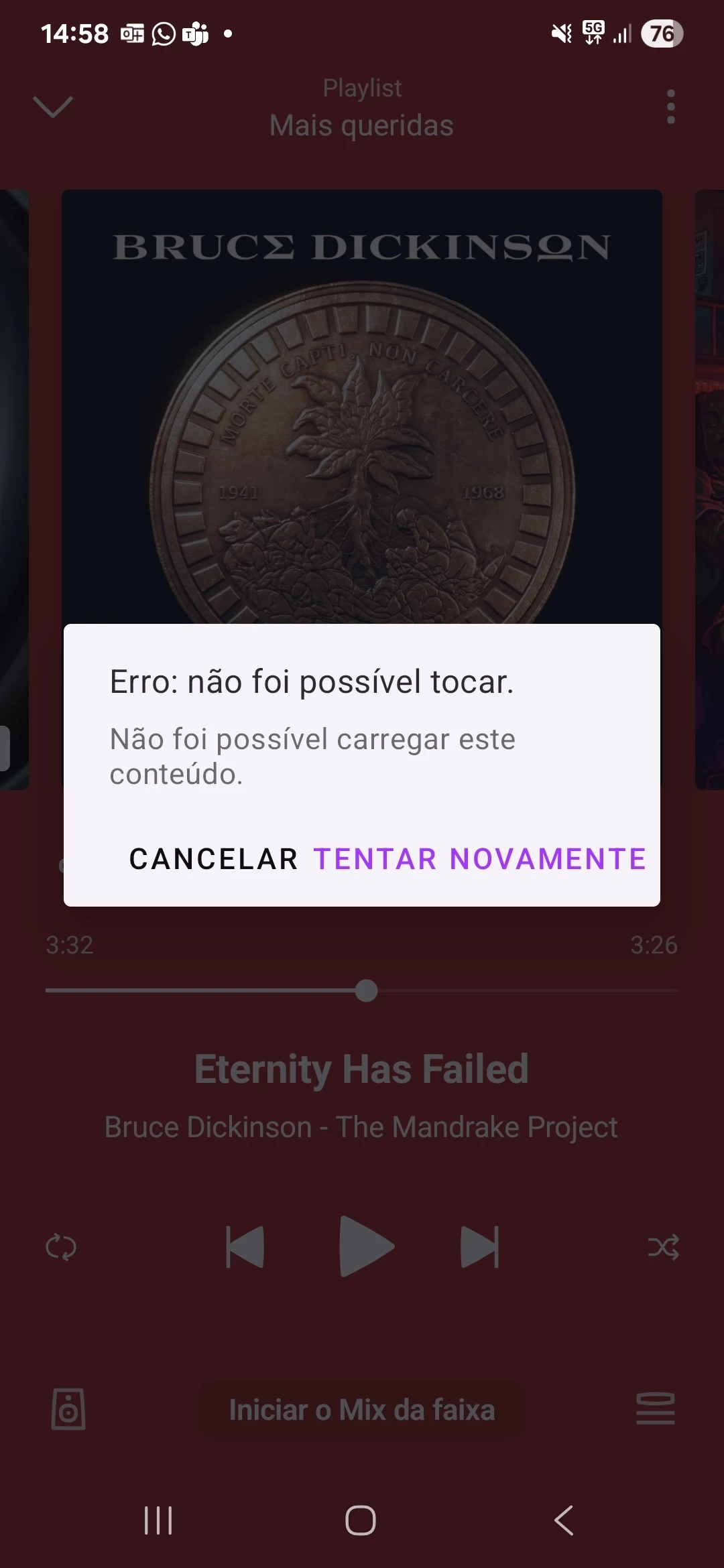Skip to the previous track
This screenshot has width=724, height=1568.
pyautogui.click(x=245, y=1247)
